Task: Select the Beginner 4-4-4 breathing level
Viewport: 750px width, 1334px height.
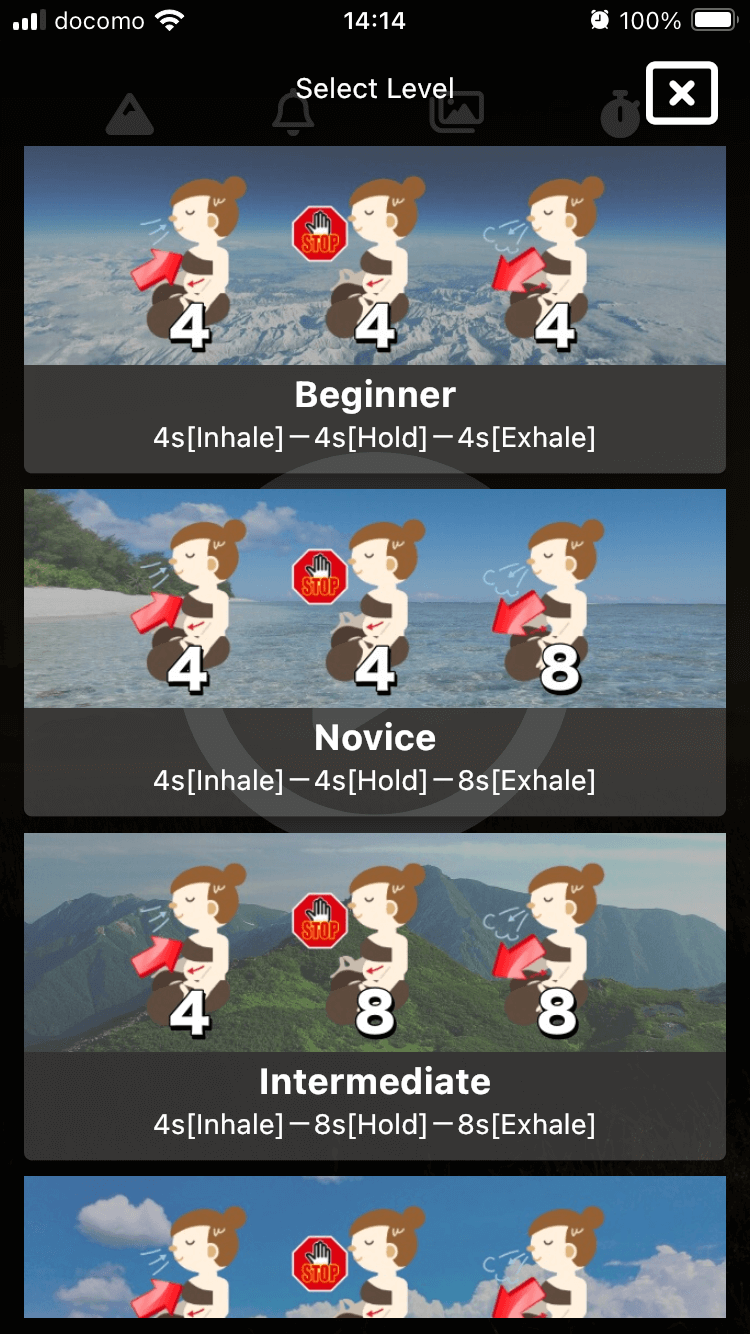Action: pos(375,310)
